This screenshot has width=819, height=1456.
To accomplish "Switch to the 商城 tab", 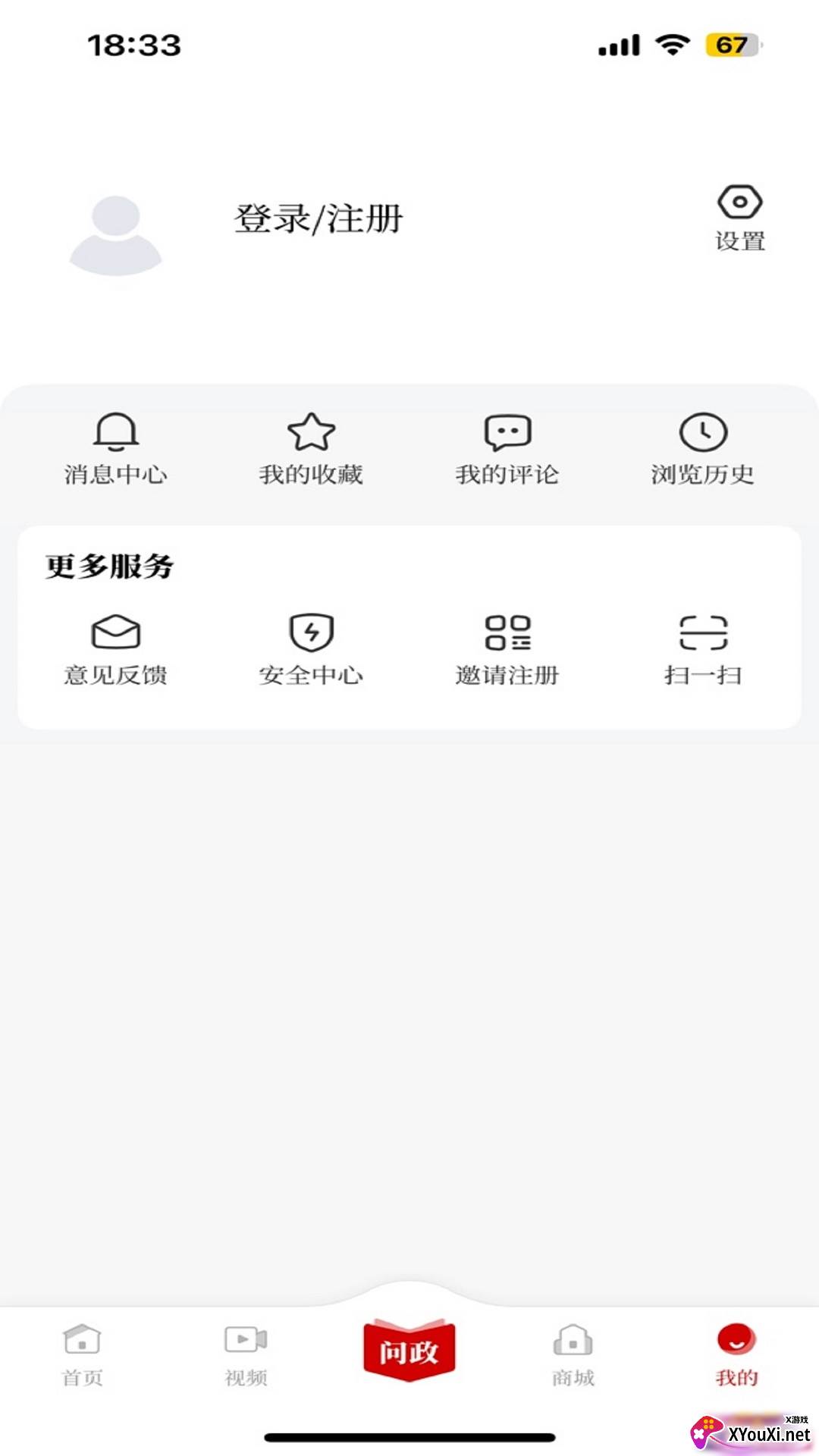I will click(573, 1354).
